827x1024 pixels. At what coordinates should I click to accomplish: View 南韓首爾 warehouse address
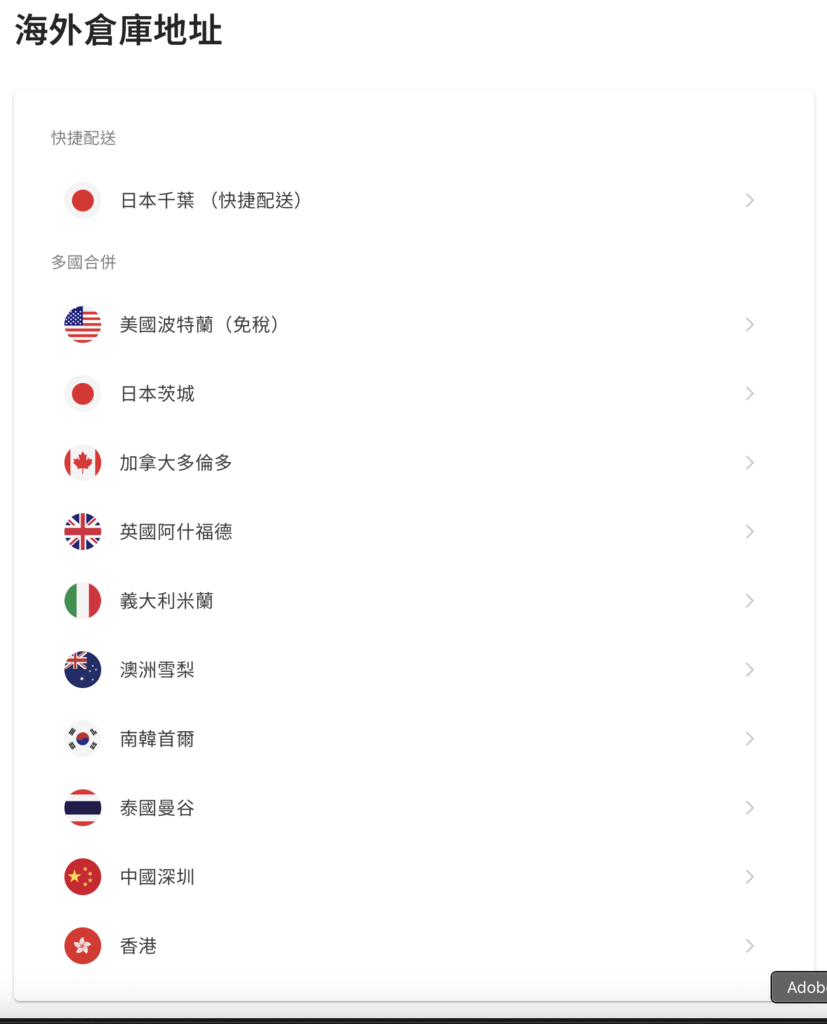tap(157, 739)
